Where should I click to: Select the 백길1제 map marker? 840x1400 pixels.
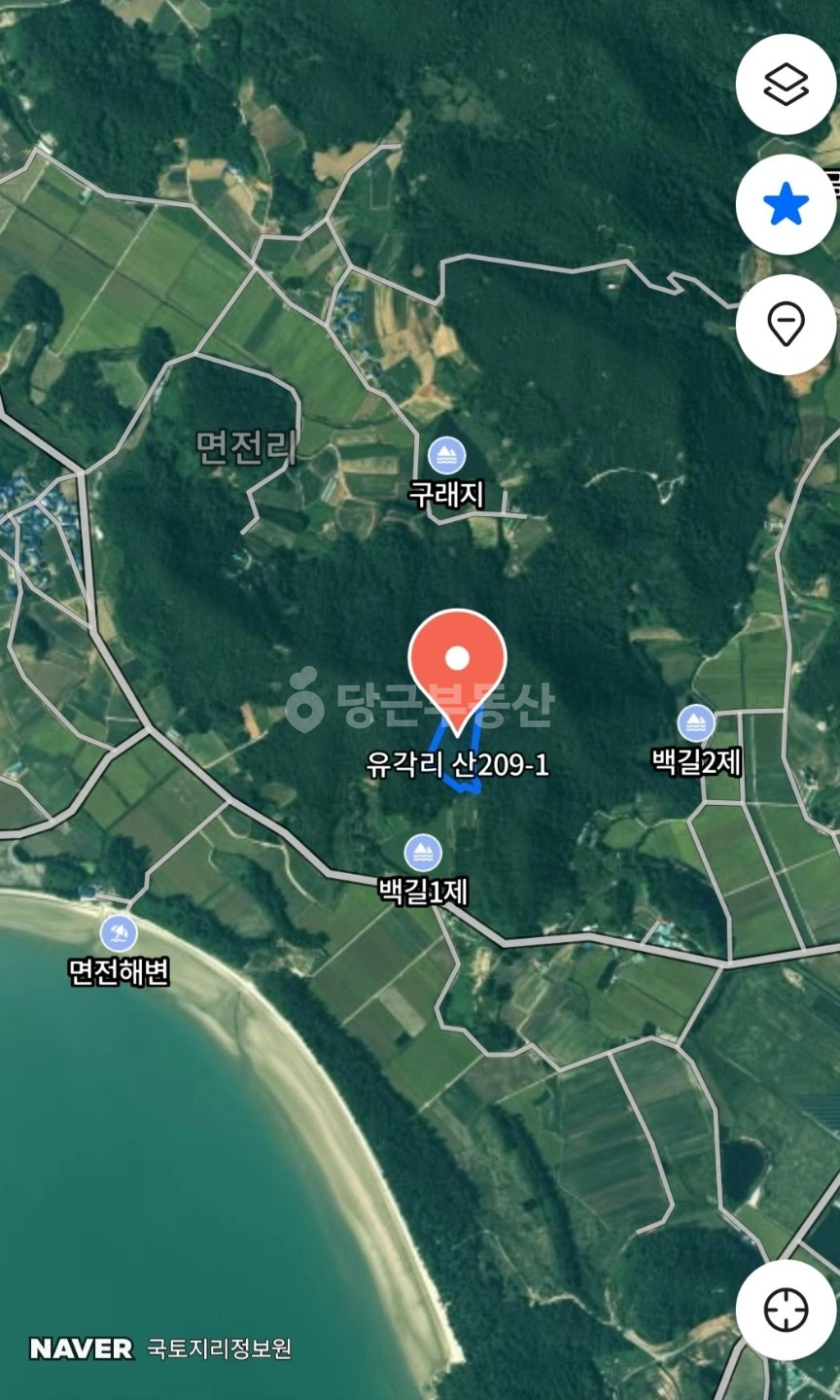[423, 853]
